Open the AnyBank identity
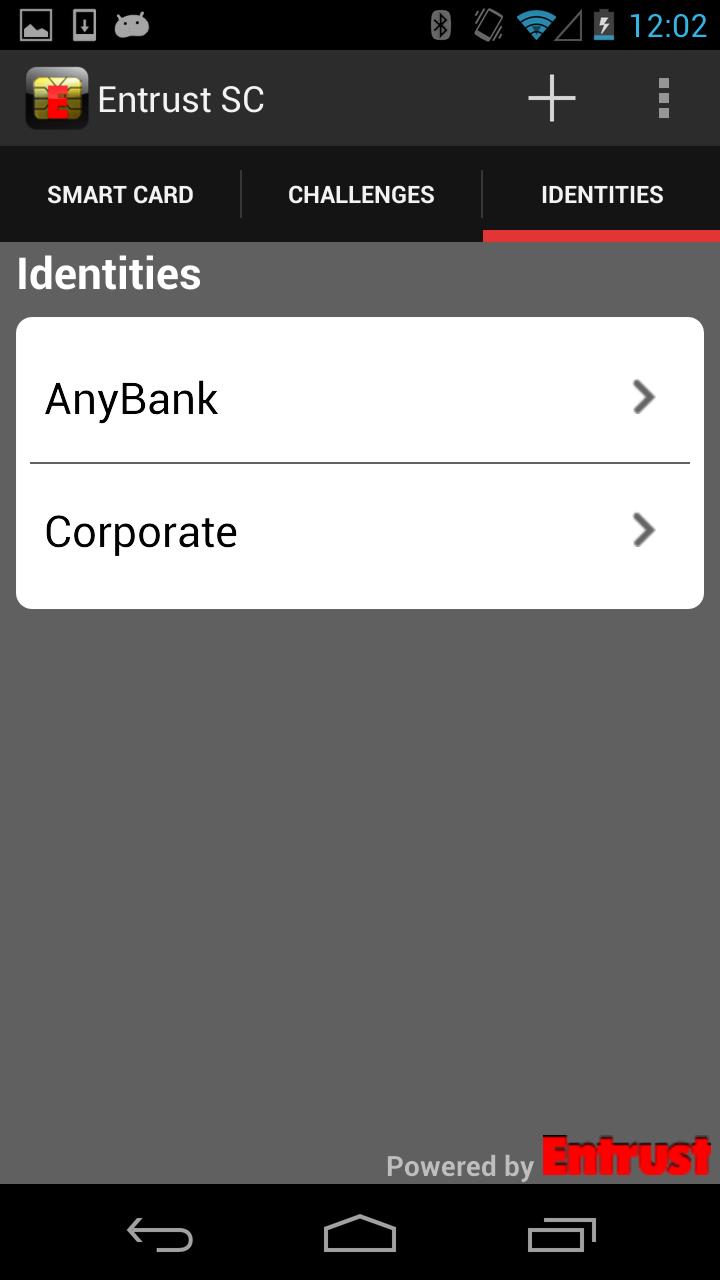 (x=360, y=397)
